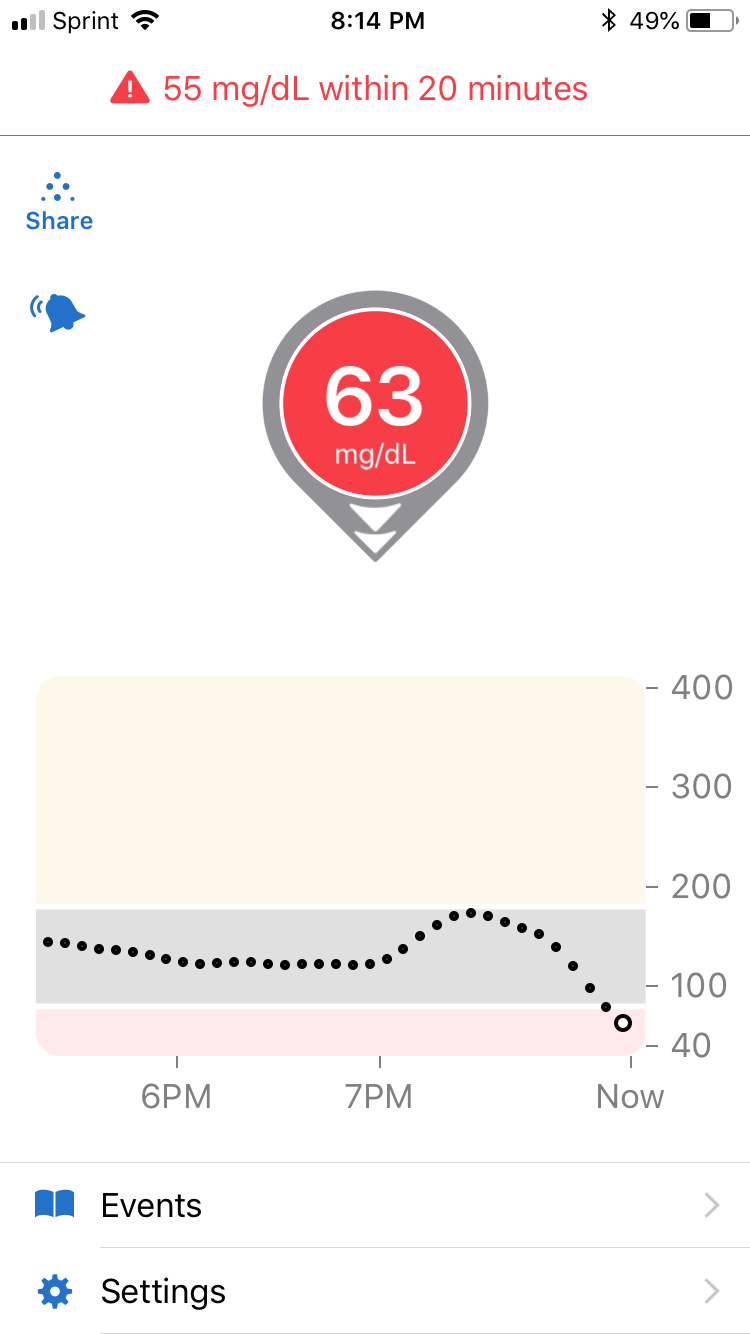Go to Settings
Viewport: 750px width, 1334px height.
[x=375, y=1291]
